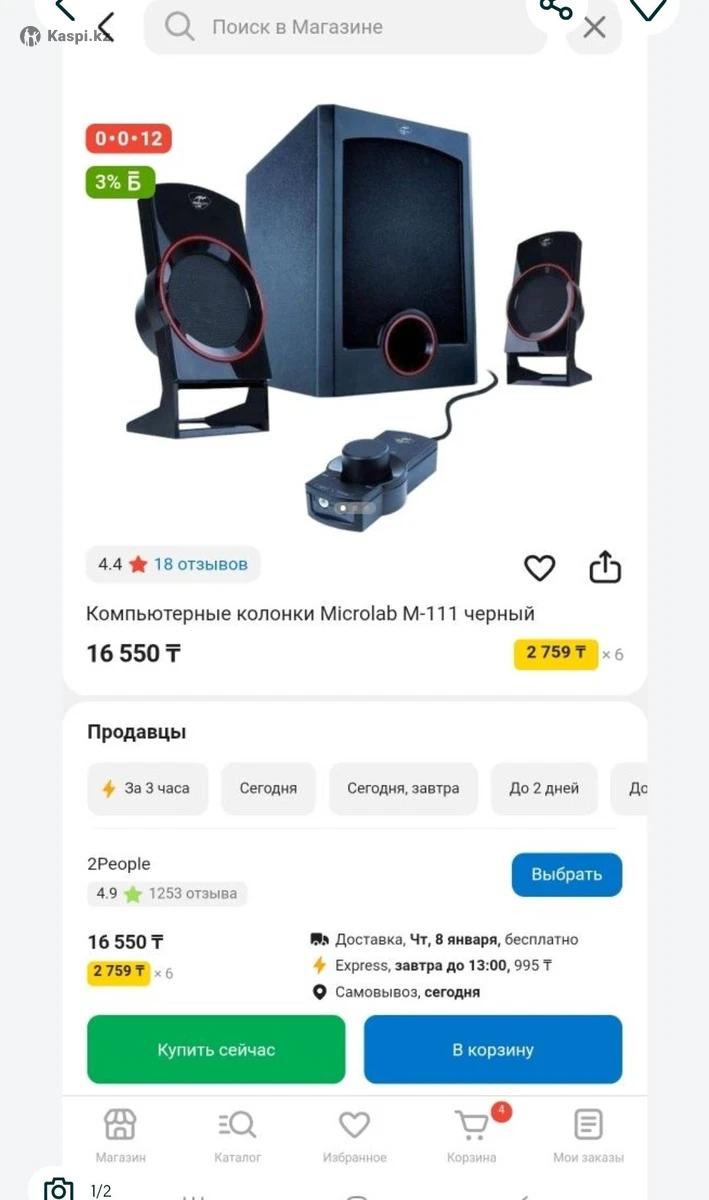The height and width of the screenshot is (1200, 709).
Task: Add the item with "В корзину"
Action: click(493, 1050)
